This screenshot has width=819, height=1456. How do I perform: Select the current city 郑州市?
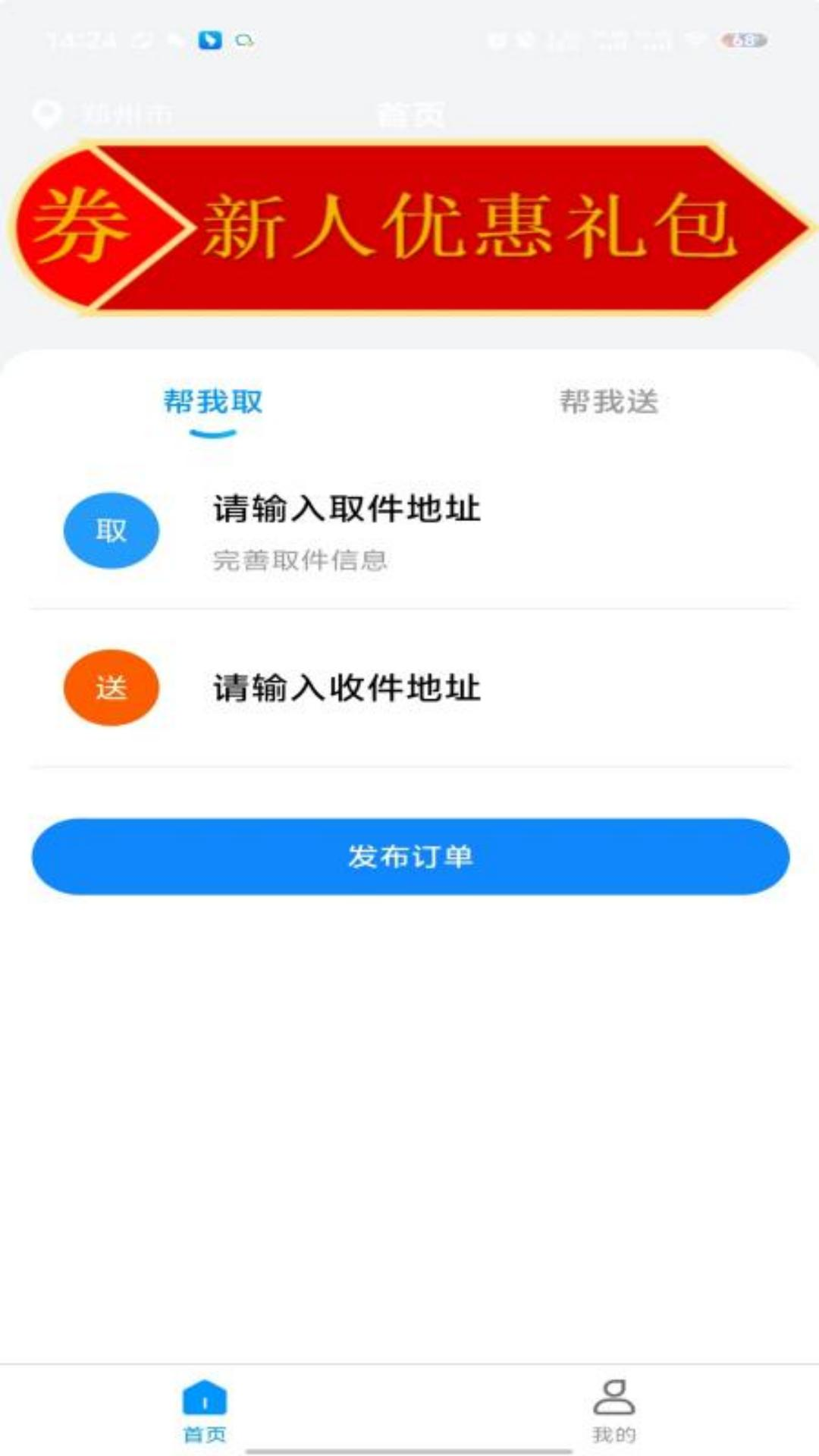pyautogui.click(x=125, y=115)
